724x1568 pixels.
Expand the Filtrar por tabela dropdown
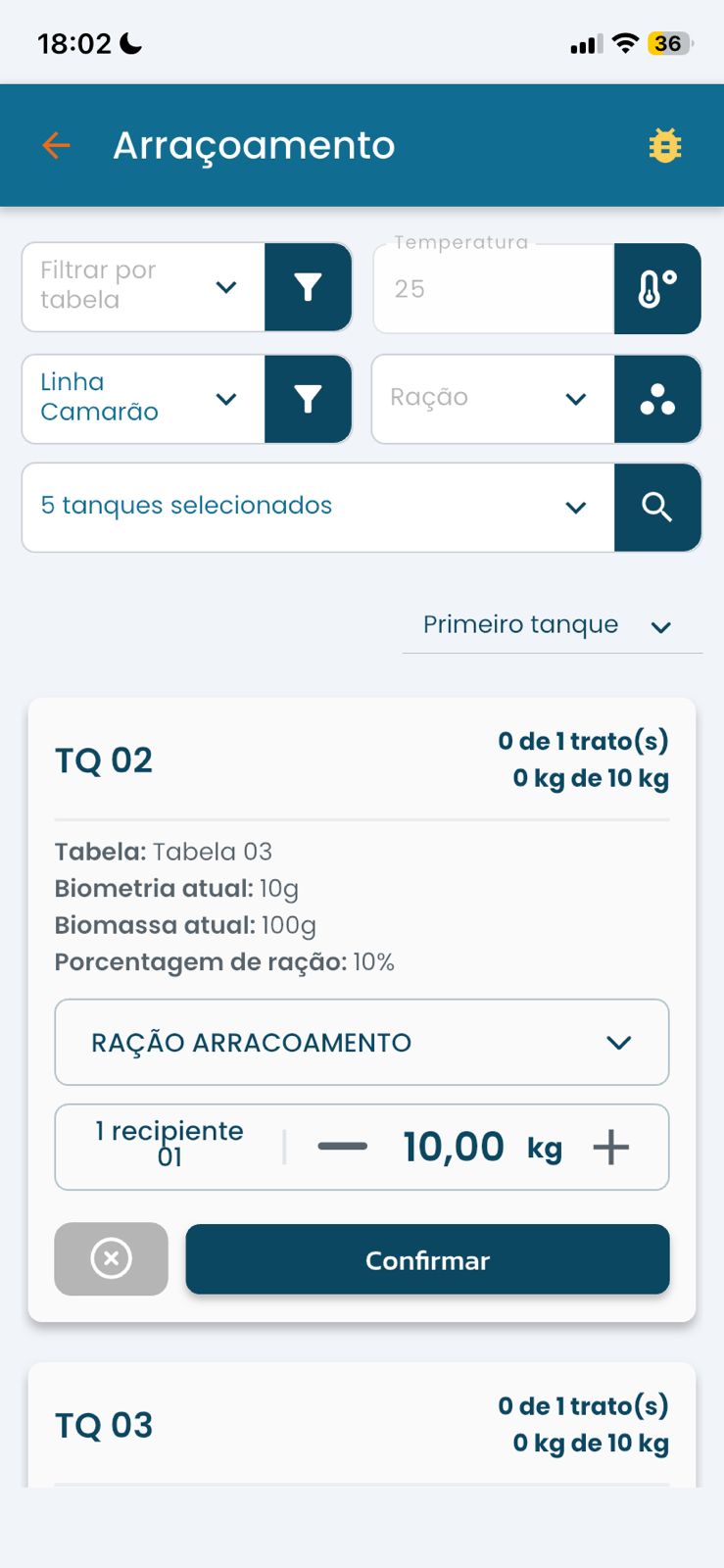pos(143,287)
